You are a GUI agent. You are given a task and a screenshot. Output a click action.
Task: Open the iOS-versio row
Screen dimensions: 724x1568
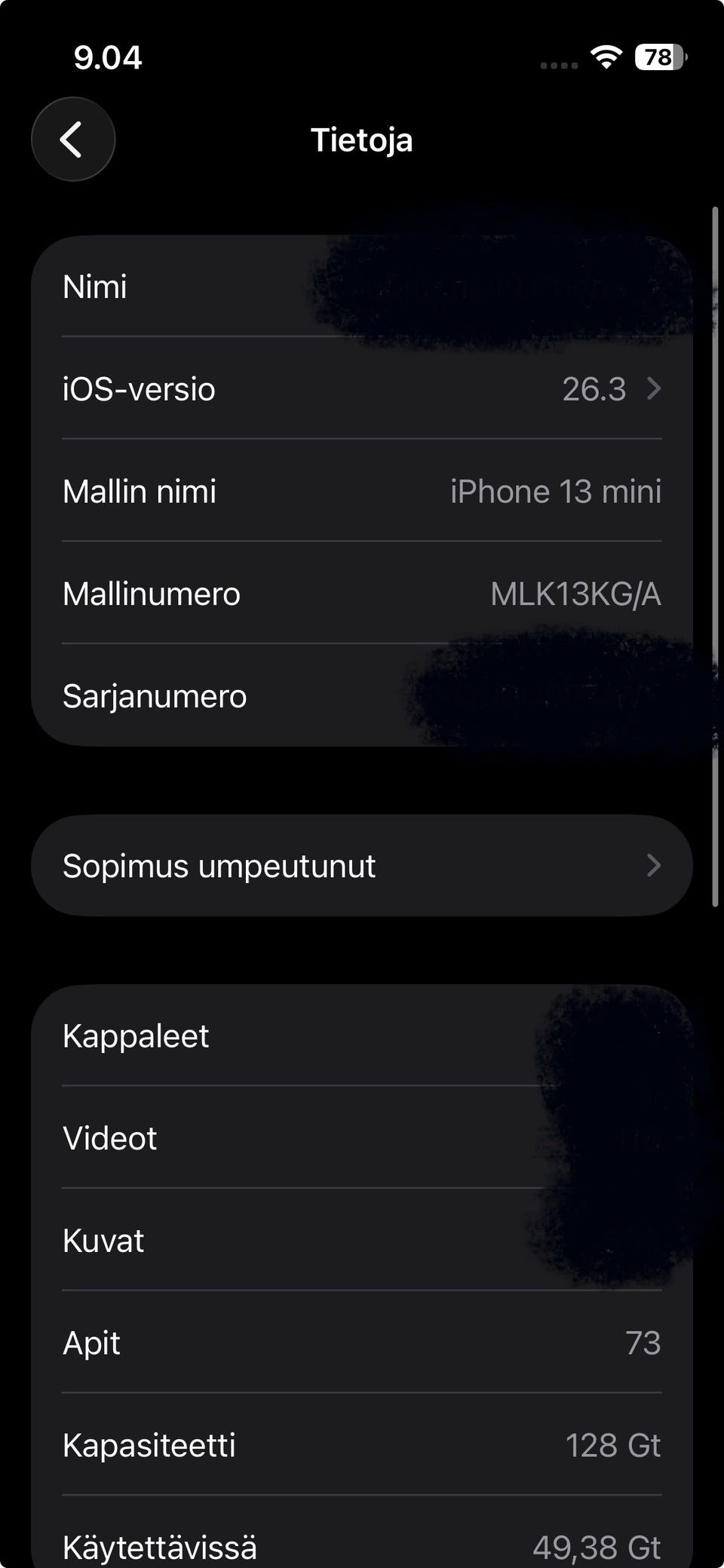pyautogui.click(x=362, y=389)
